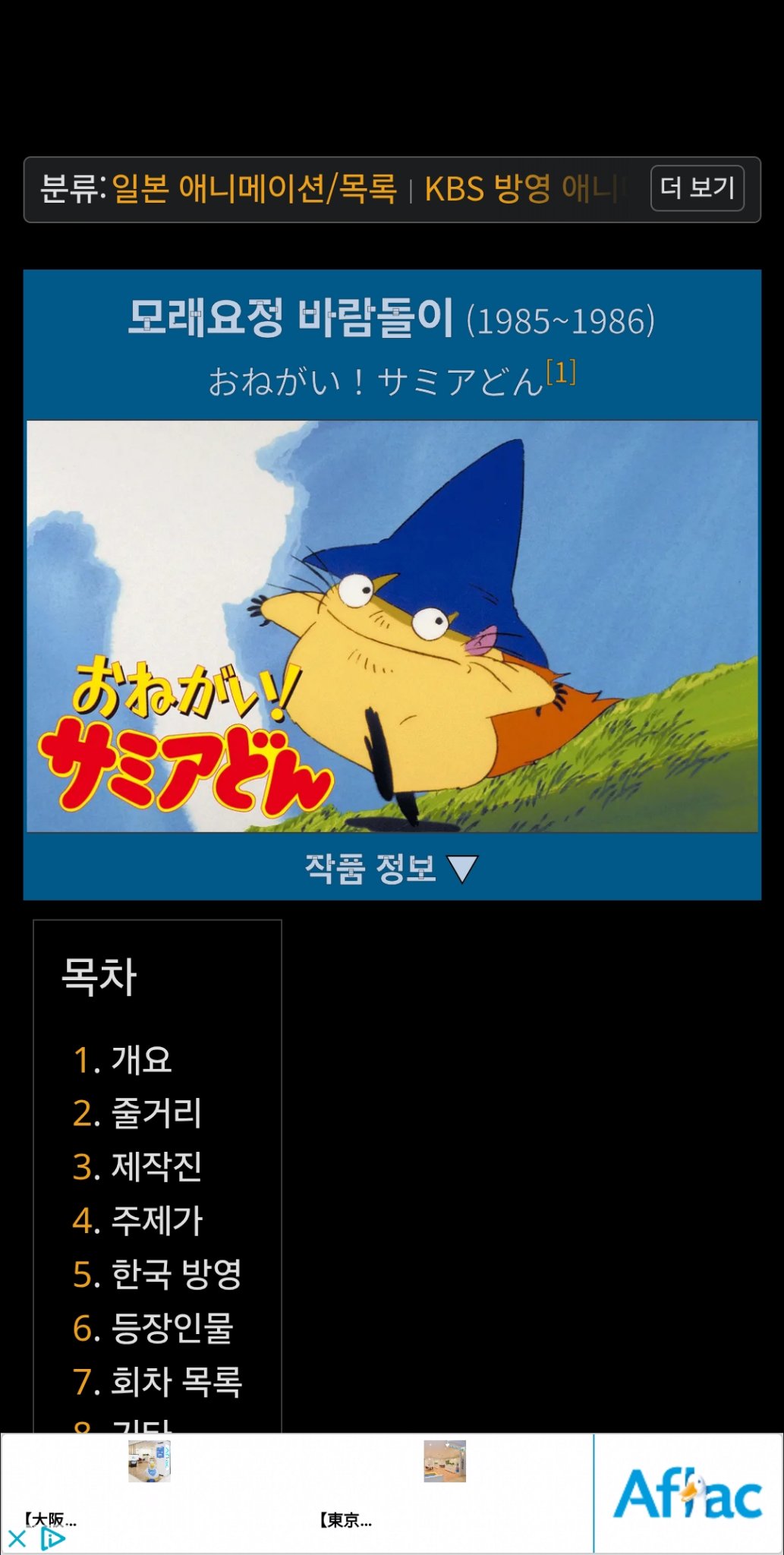
Task: Open the ad choices info icon
Action: click(52, 1539)
